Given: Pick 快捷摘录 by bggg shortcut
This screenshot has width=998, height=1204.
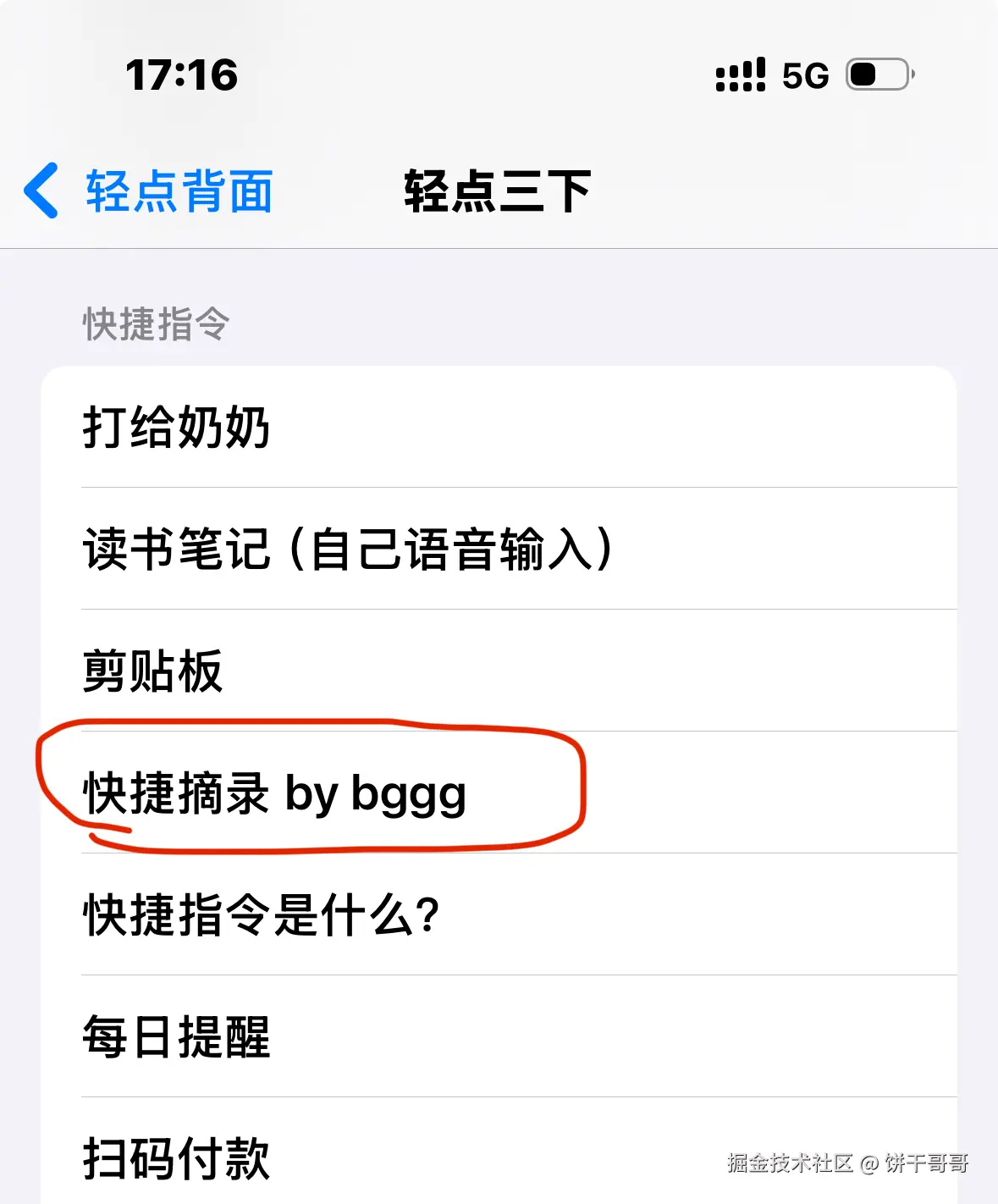Looking at the screenshot, I should tap(499, 793).
